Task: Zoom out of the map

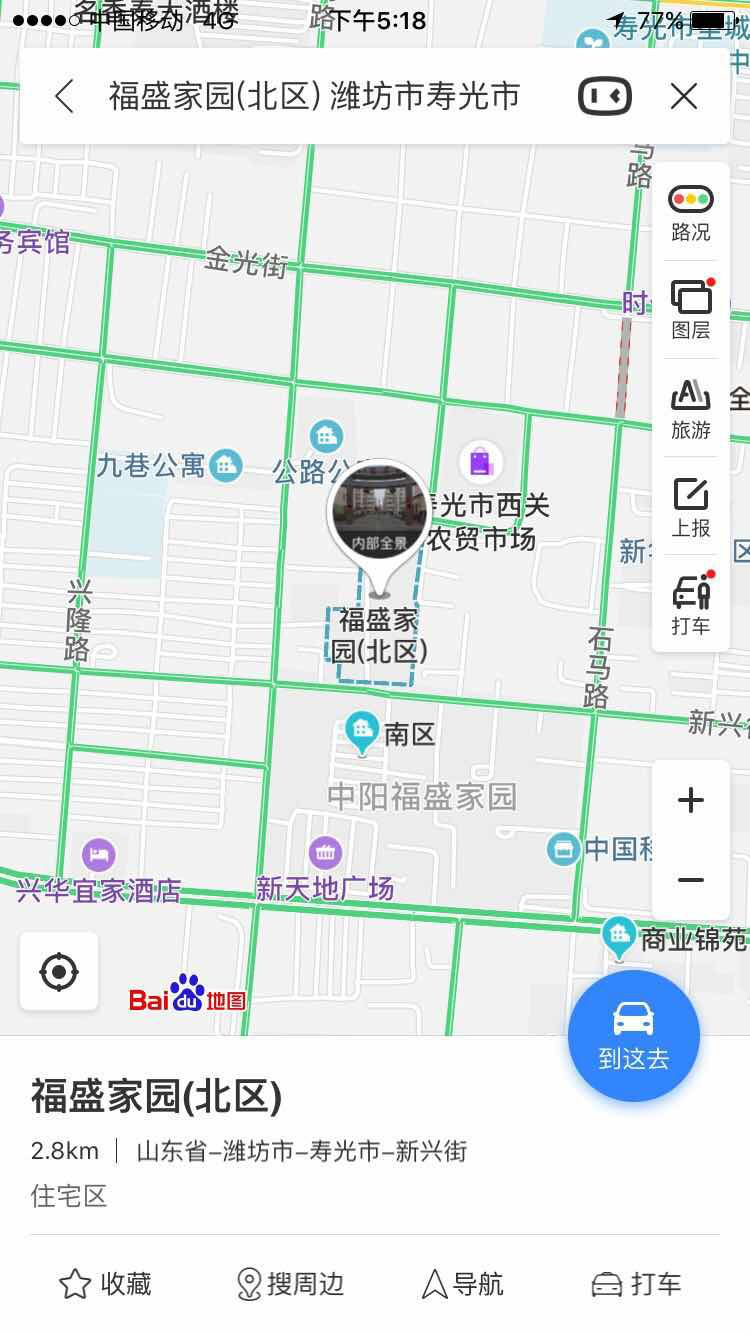Action: 690,880
